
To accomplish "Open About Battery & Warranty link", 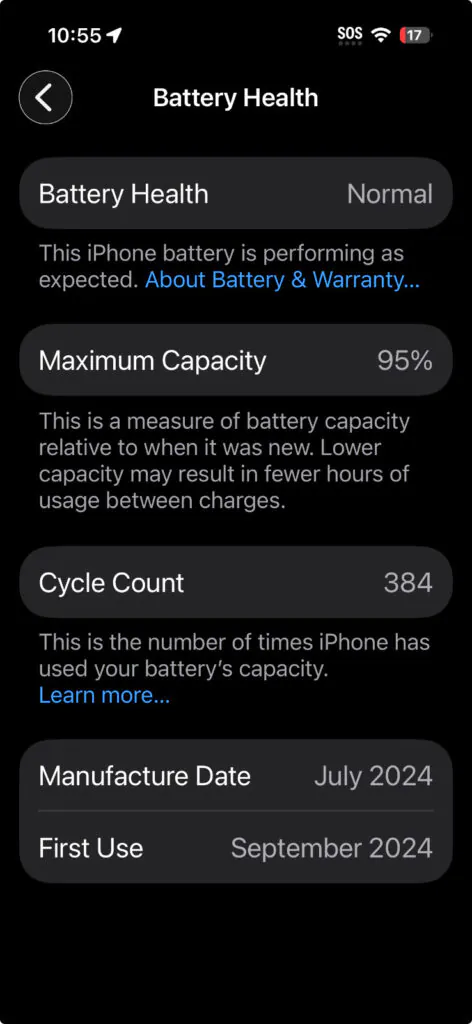I will click(x=282, y=280).
